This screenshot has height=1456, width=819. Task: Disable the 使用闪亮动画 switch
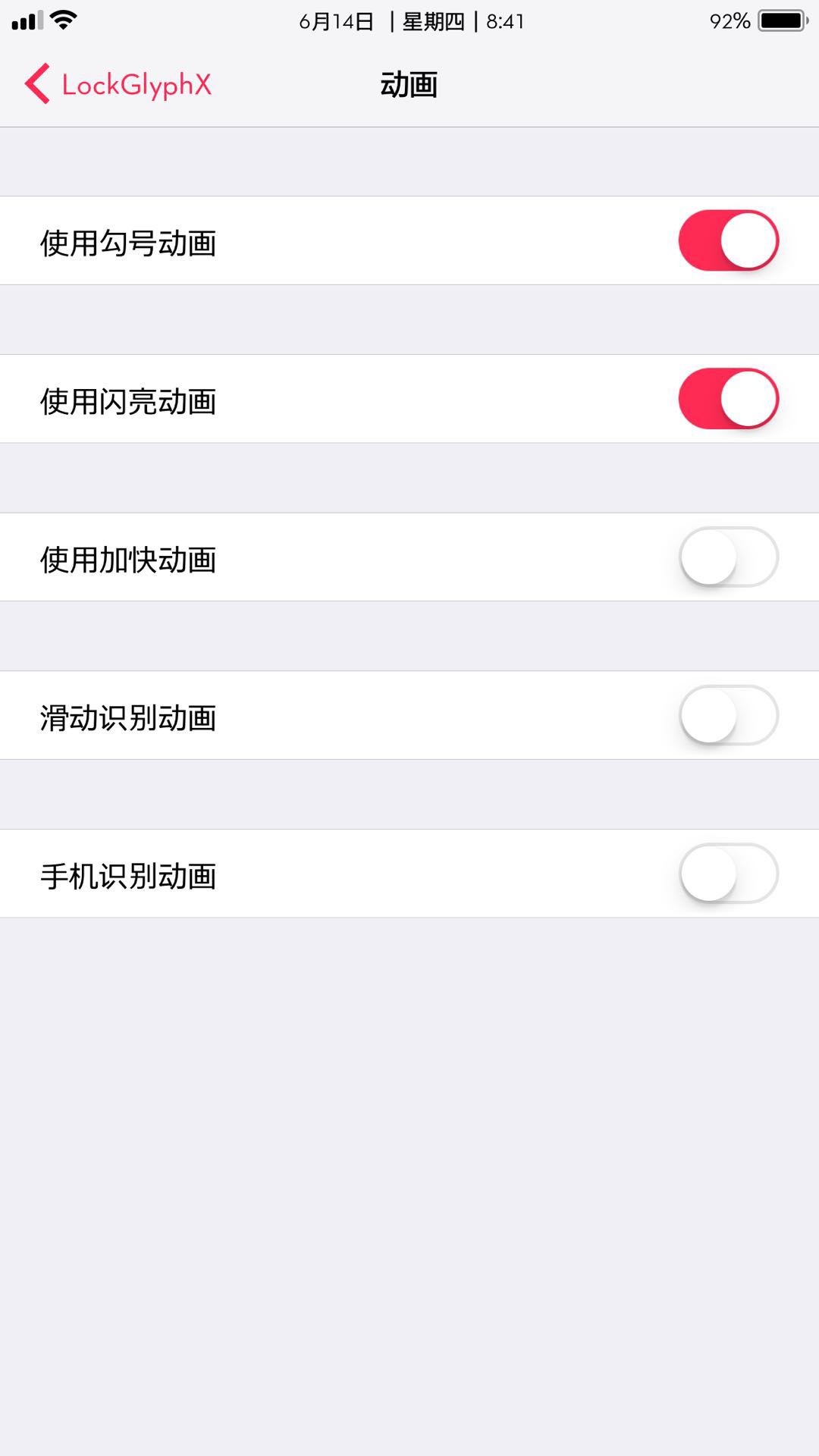pos(728,399)
